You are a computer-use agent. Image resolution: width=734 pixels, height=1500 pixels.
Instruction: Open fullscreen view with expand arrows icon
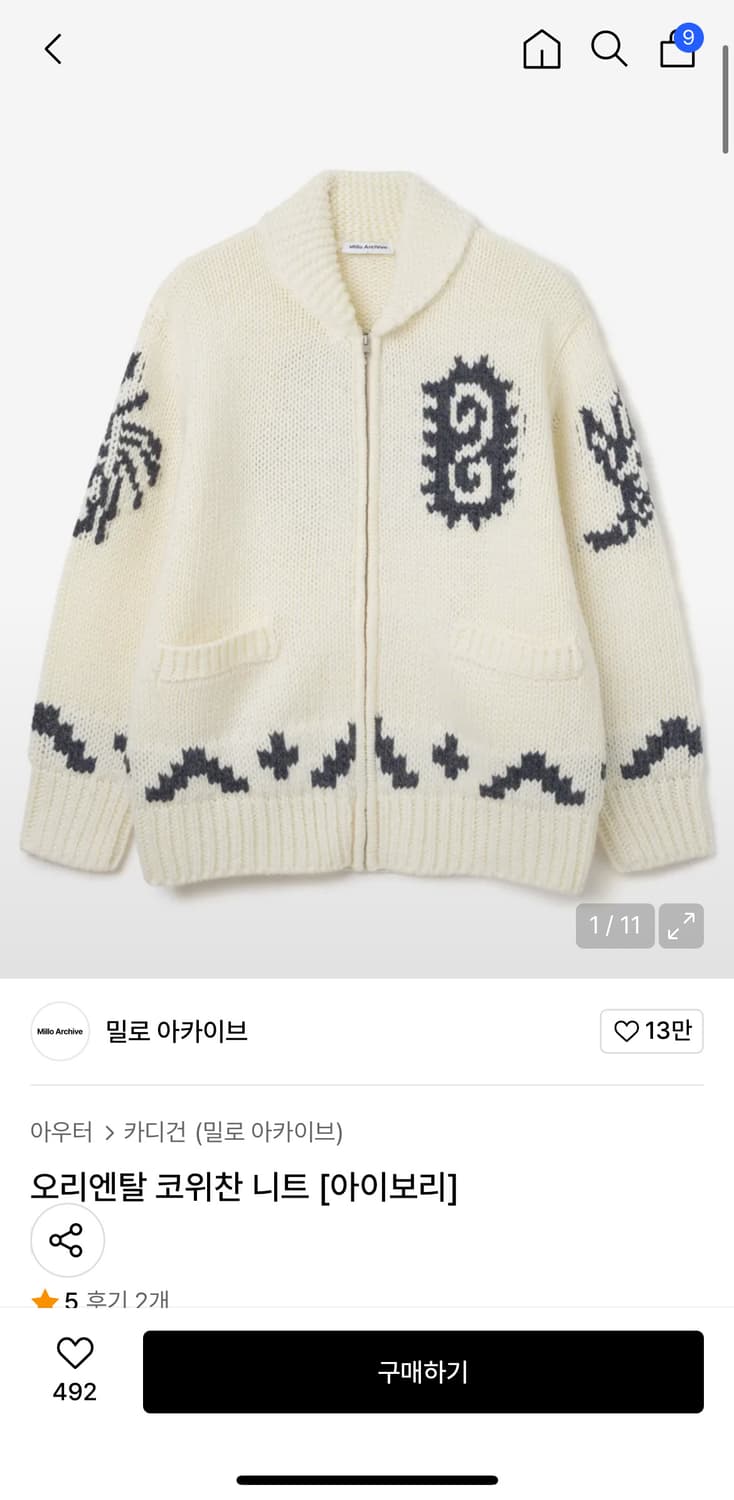click(681, 926)
